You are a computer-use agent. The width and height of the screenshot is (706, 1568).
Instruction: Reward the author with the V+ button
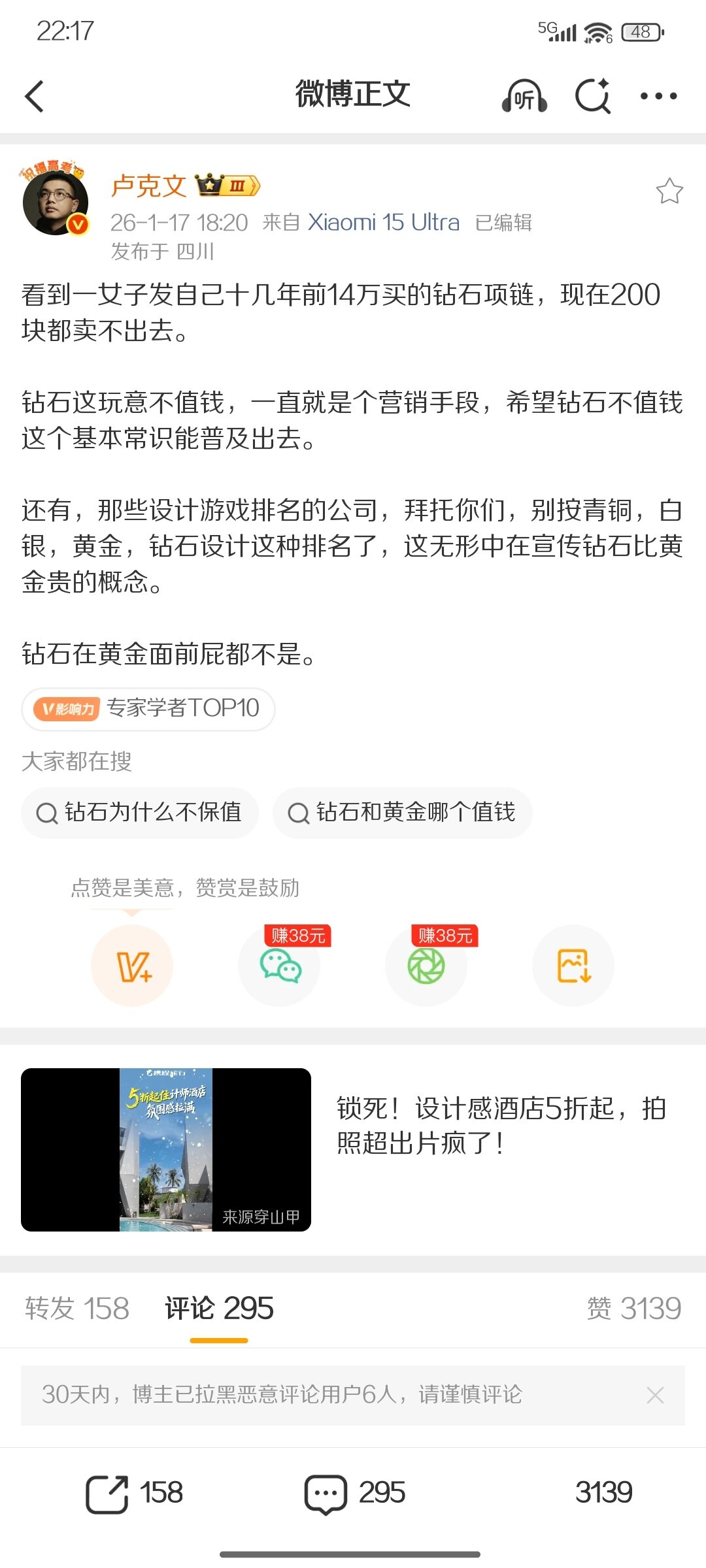coord(132,966)
